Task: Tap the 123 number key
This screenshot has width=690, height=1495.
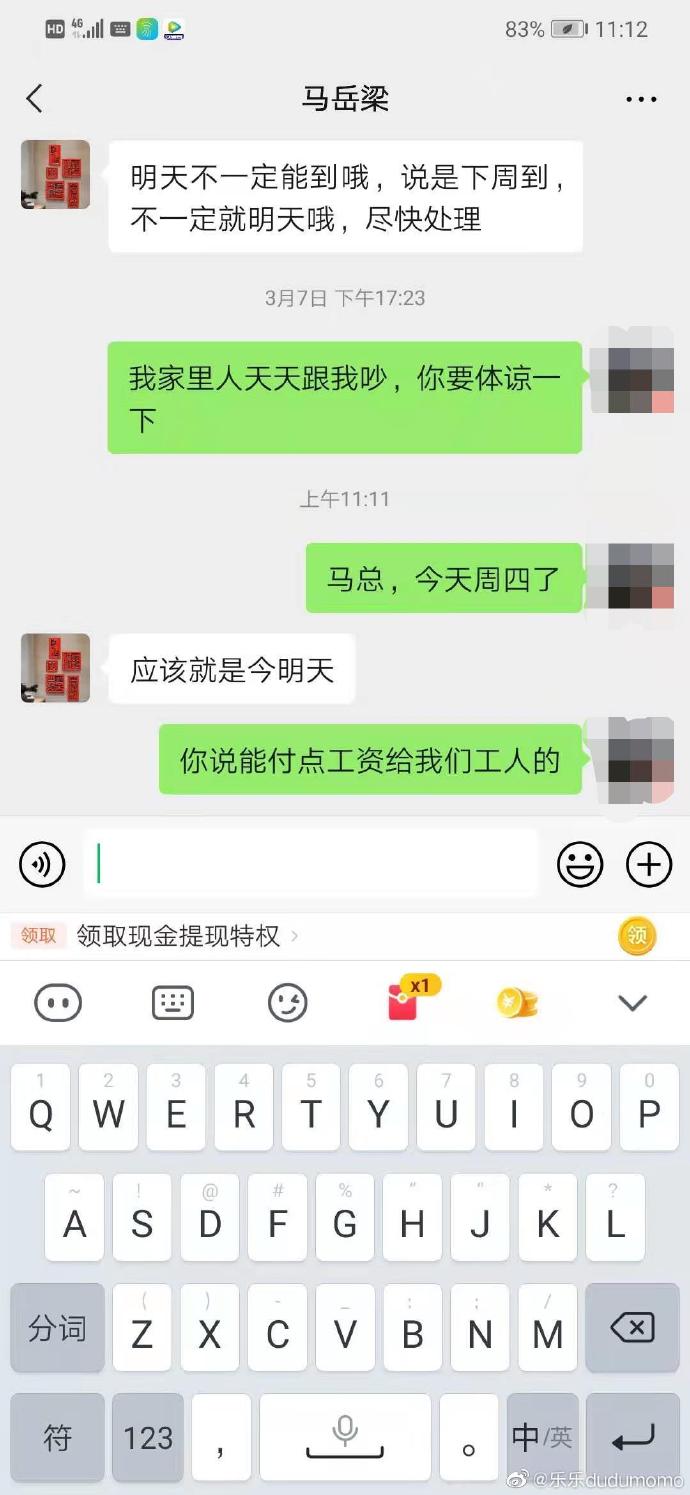Action: point(148,1438)
